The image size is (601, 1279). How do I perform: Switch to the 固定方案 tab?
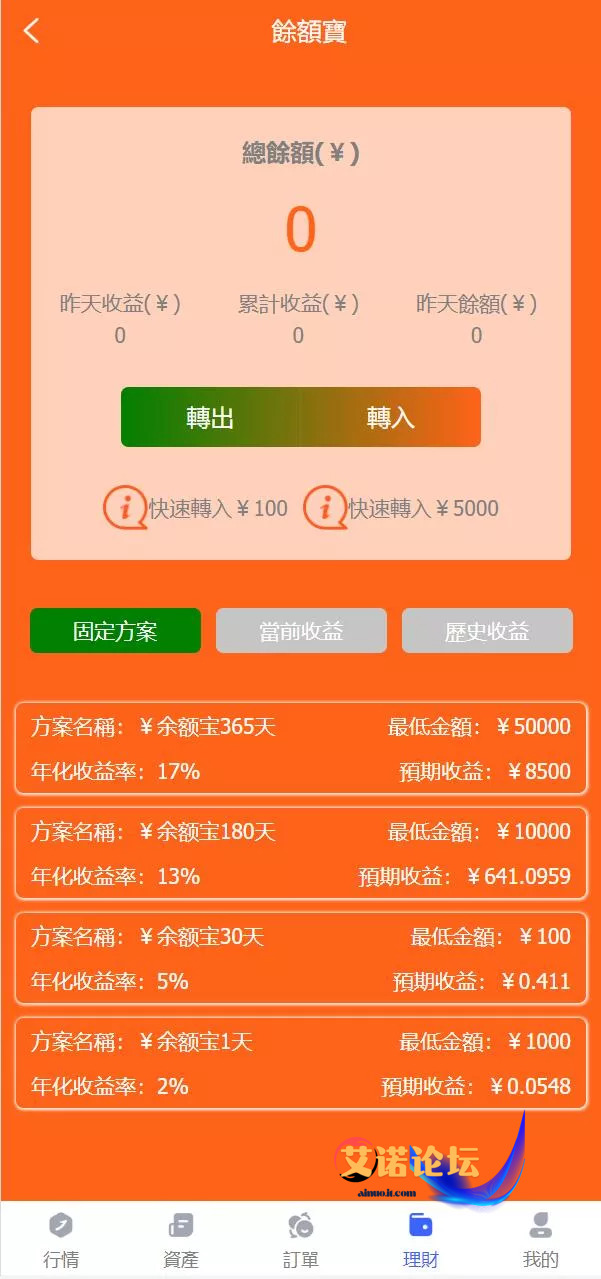(115, 631)
